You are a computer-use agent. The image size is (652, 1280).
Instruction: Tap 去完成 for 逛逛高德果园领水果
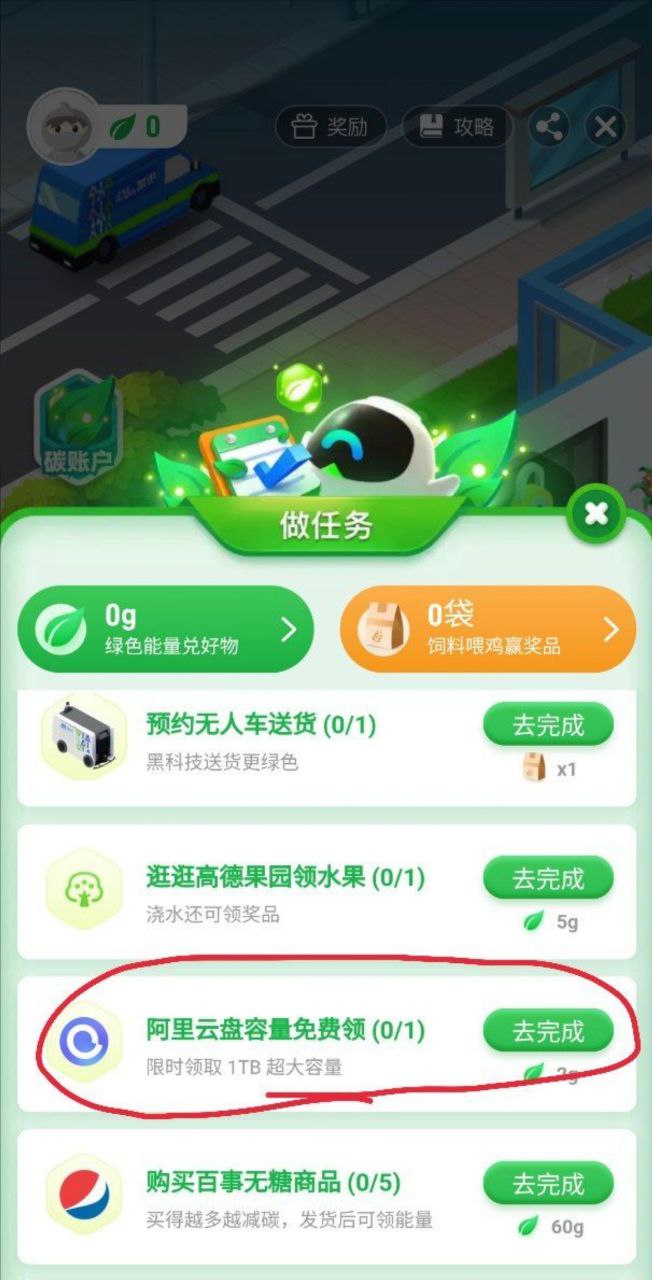click(548, 878)
